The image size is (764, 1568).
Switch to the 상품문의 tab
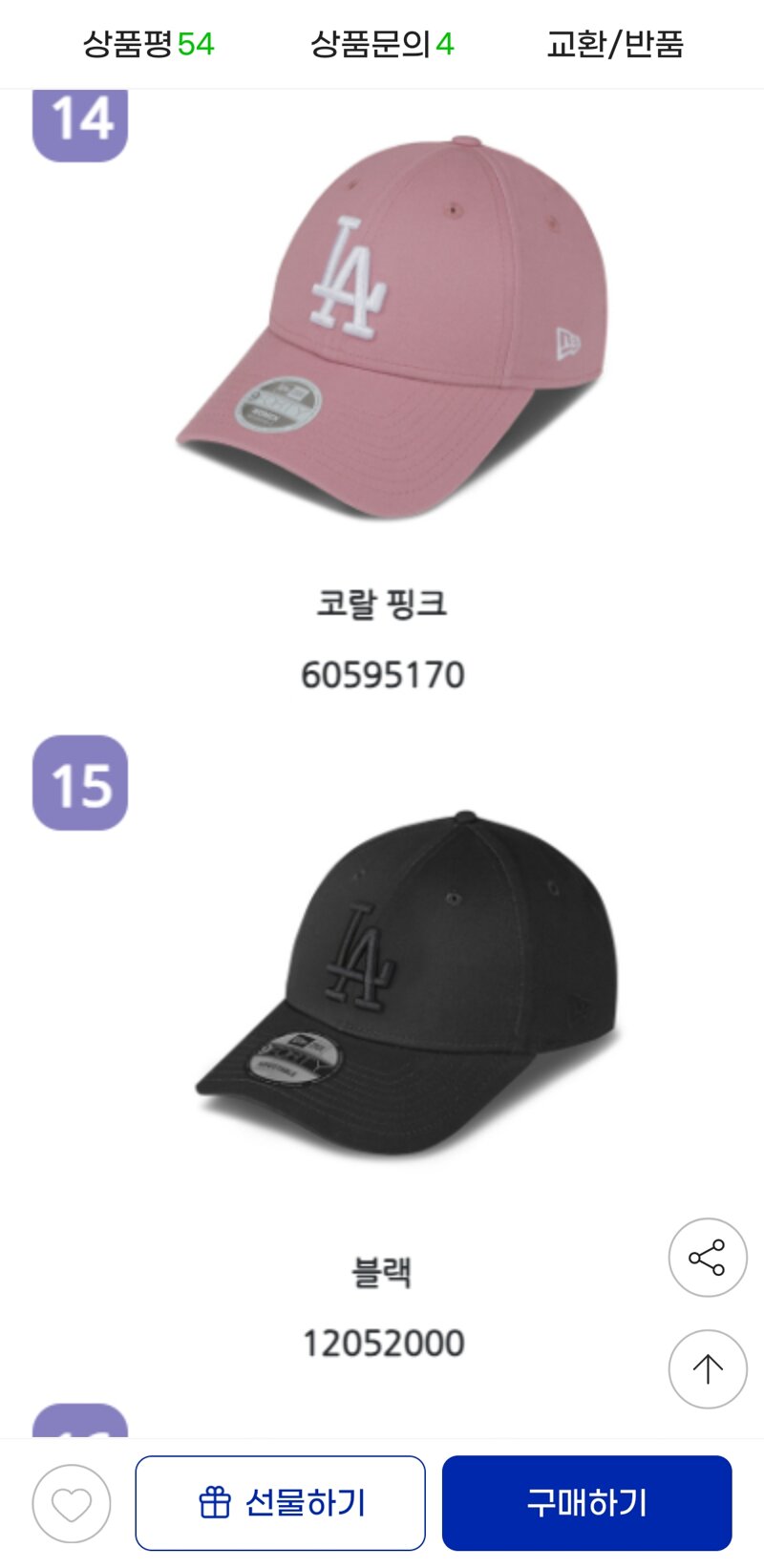point(381,44)
